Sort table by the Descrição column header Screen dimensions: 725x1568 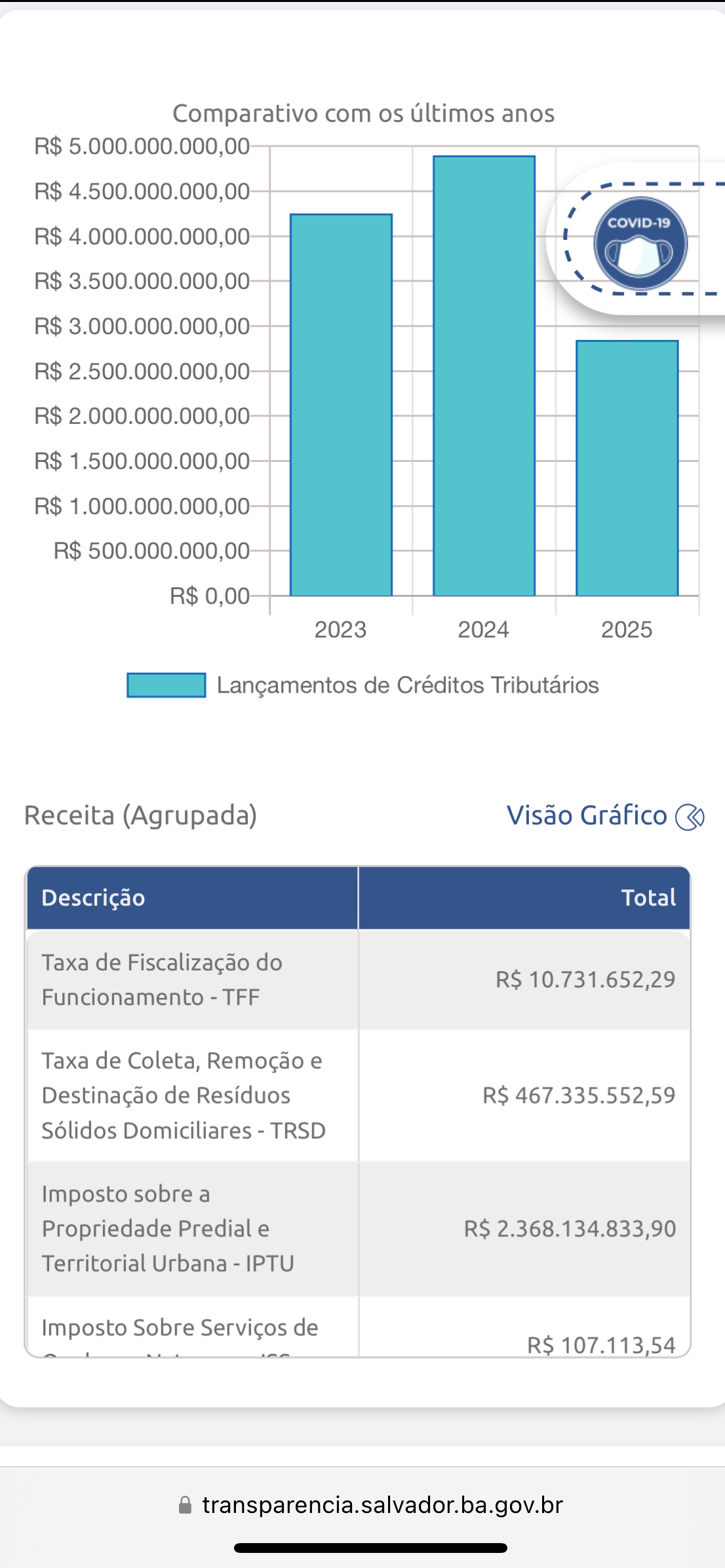[x=94, y=898]
